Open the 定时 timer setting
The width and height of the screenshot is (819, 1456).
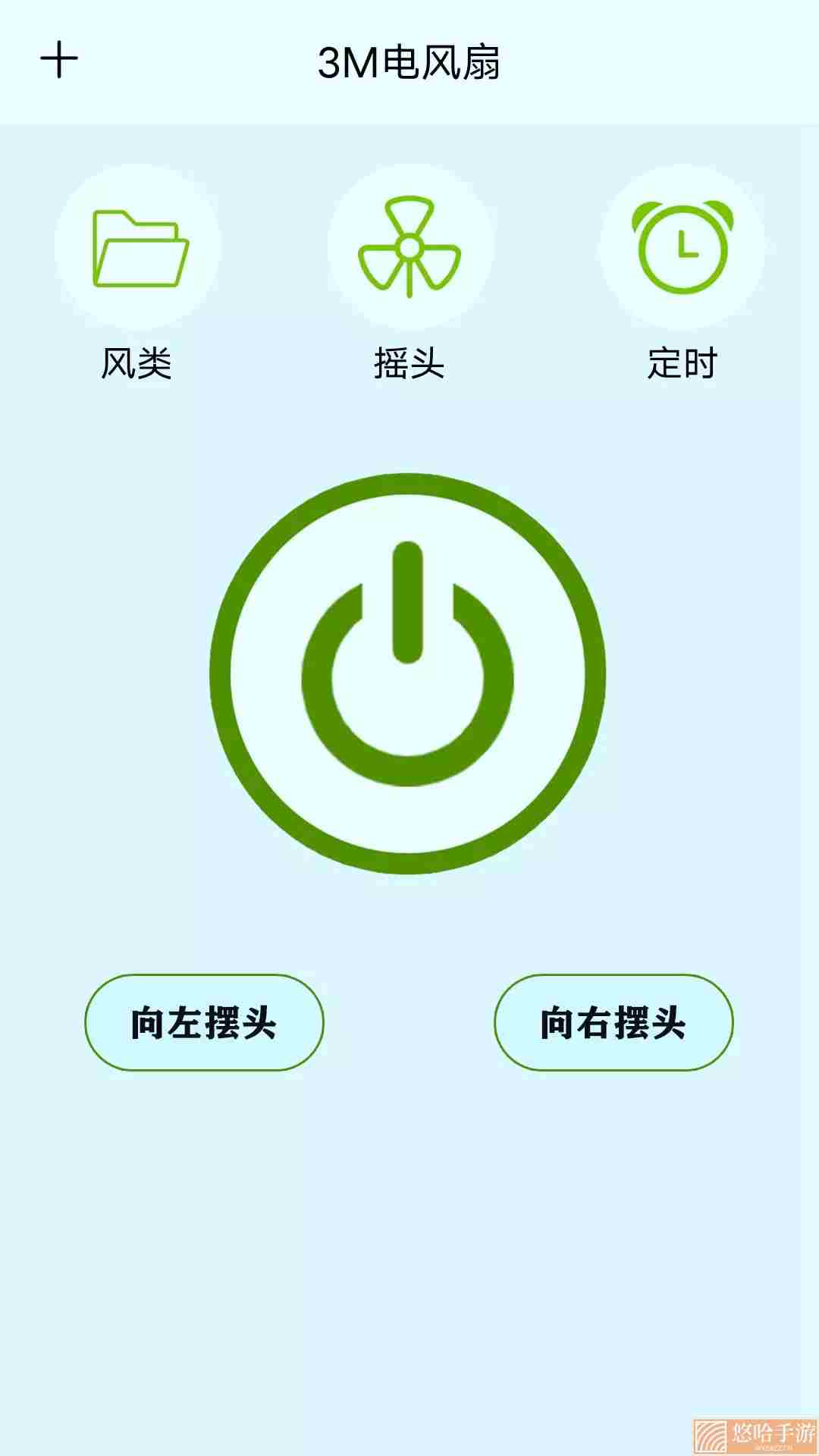[682, 247]
